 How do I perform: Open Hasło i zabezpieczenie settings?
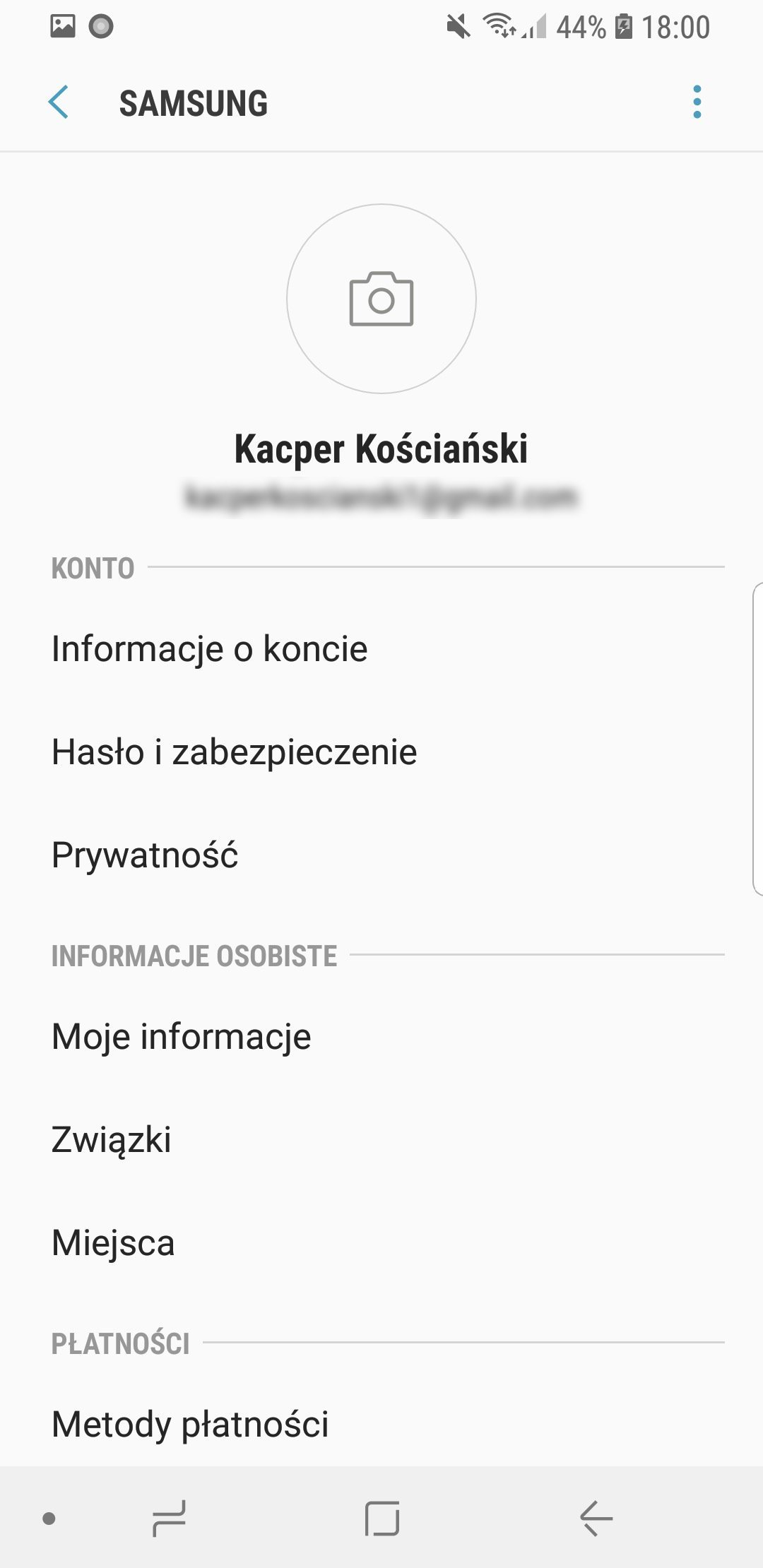click(381, 752)
